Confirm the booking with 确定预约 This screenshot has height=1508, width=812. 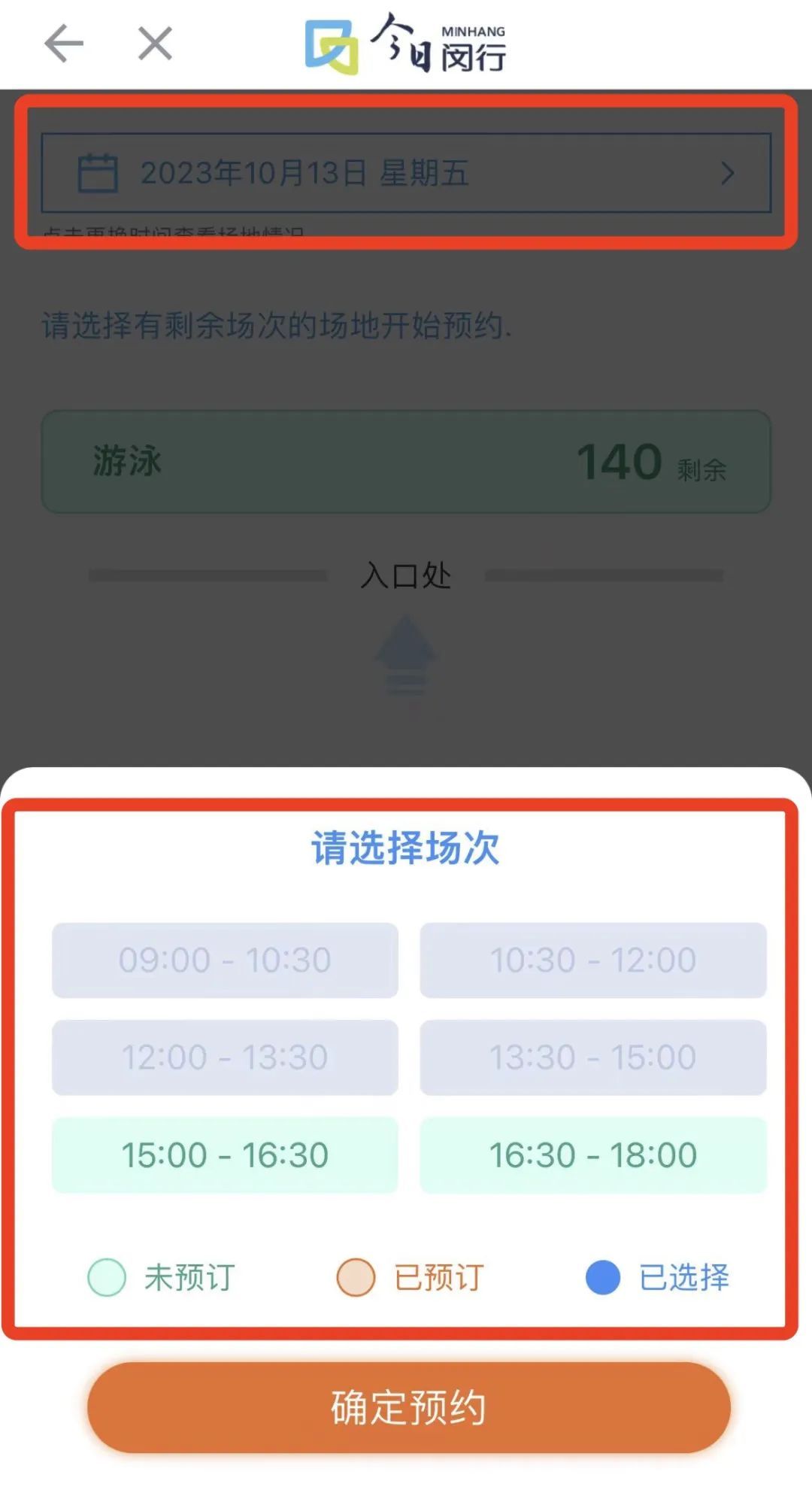pos(408,1407)
